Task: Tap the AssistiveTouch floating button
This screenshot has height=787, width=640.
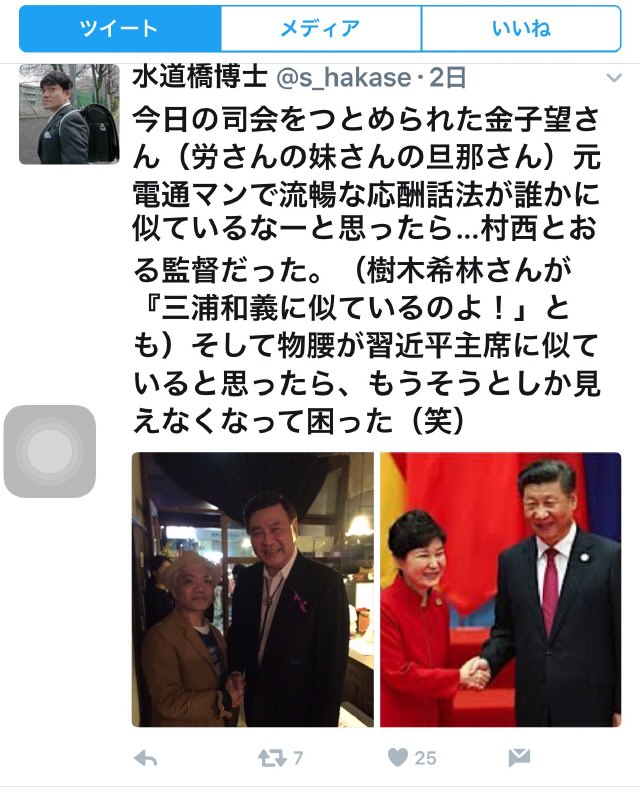Action: (50, 451)
